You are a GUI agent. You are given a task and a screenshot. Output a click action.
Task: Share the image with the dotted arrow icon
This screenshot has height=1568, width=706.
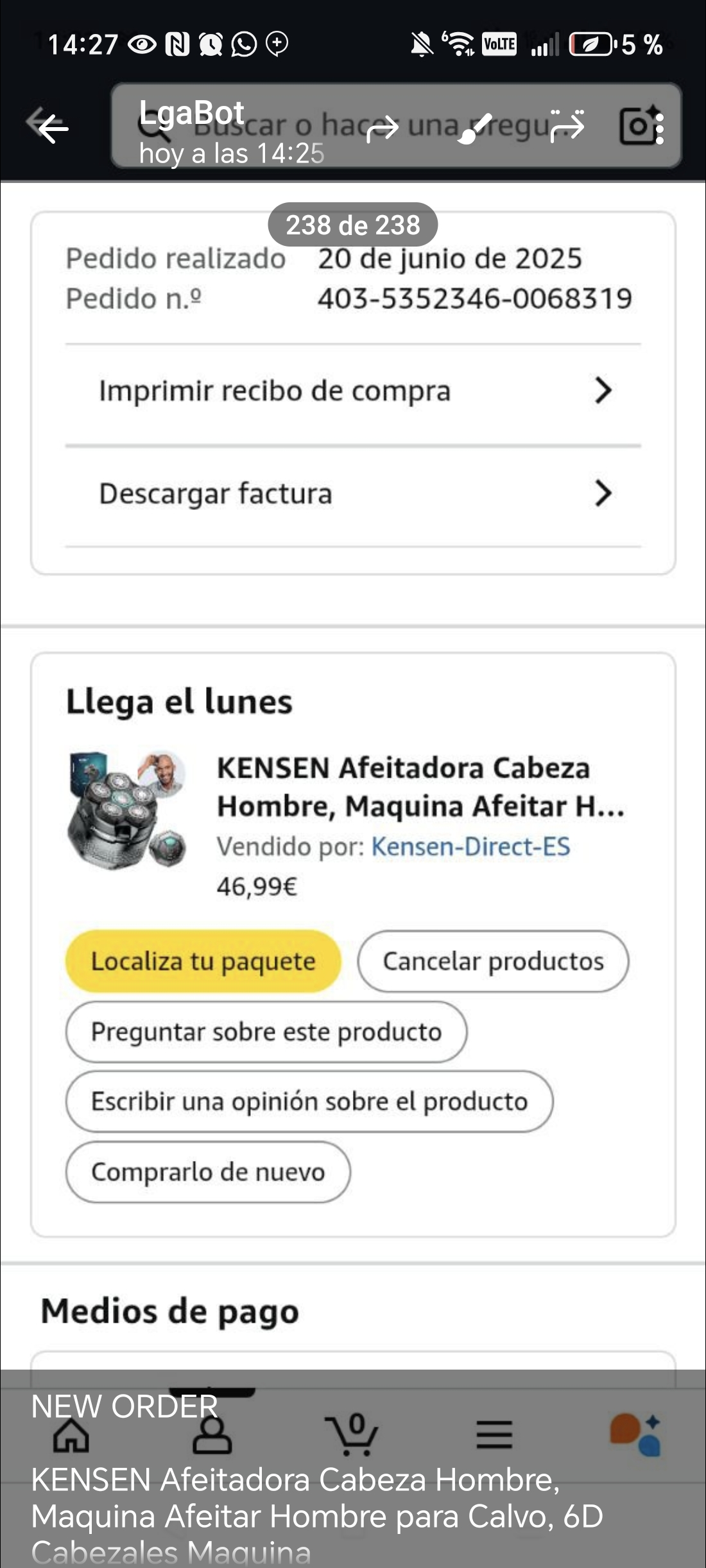tap(567, 126)
